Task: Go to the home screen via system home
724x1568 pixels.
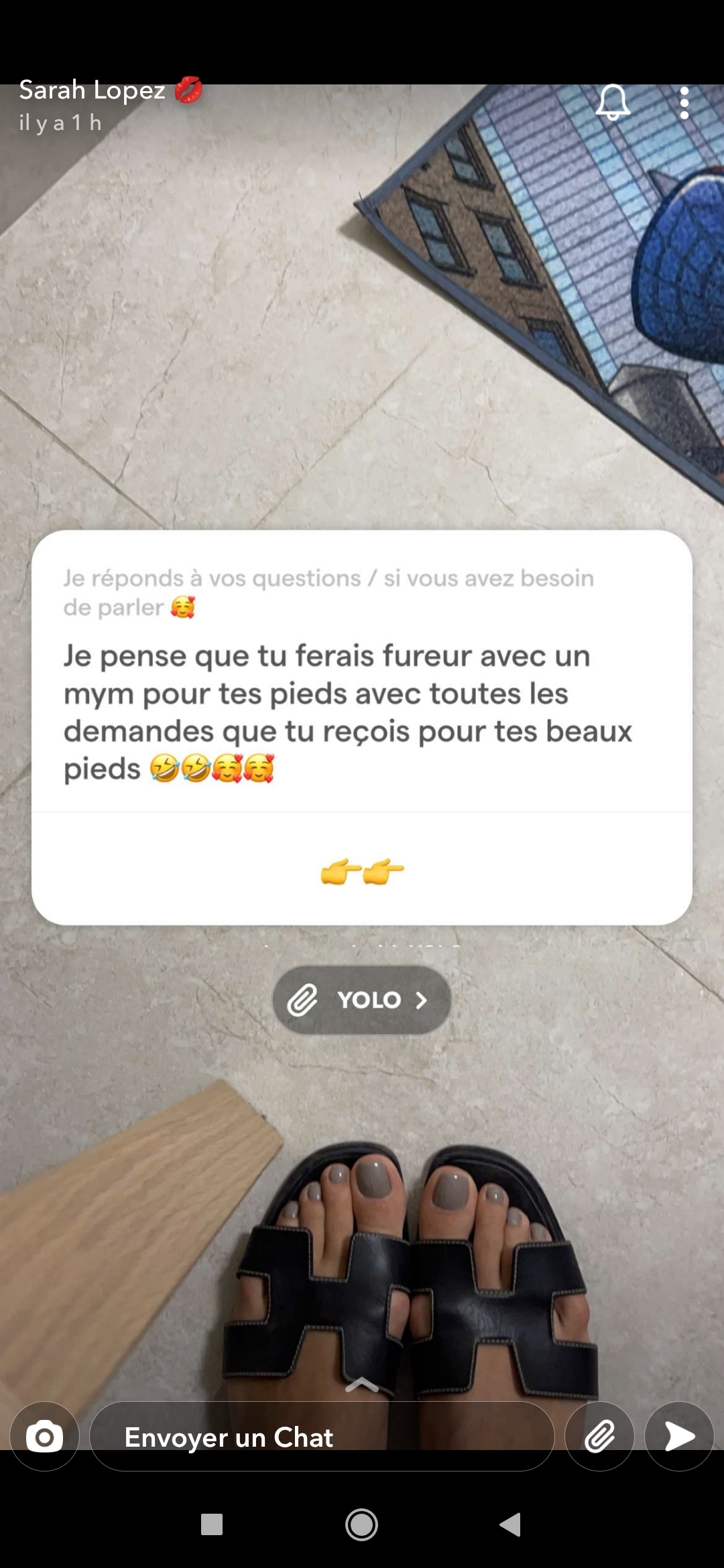Action: [x=361, y=1524]
